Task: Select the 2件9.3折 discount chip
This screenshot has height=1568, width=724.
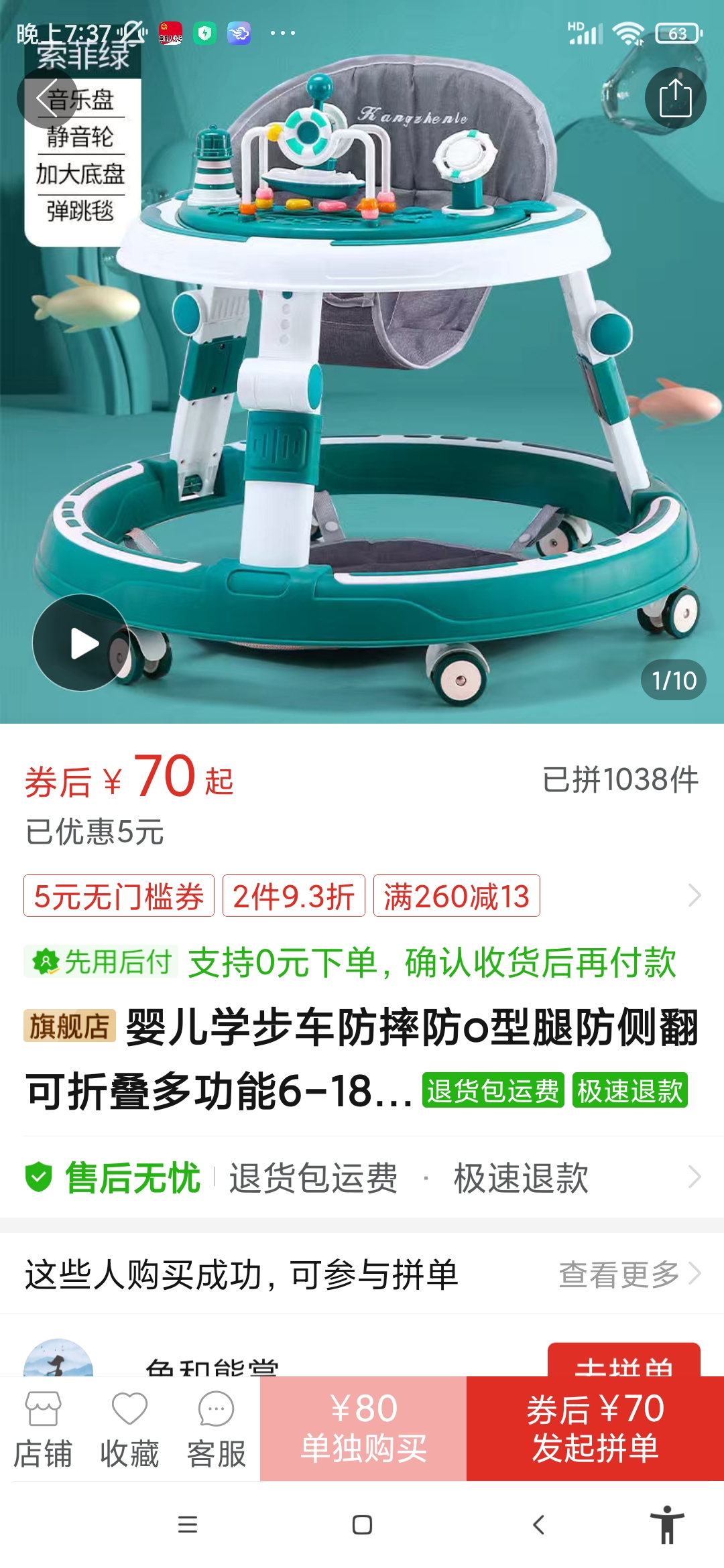Action: [x=294, y=896]
